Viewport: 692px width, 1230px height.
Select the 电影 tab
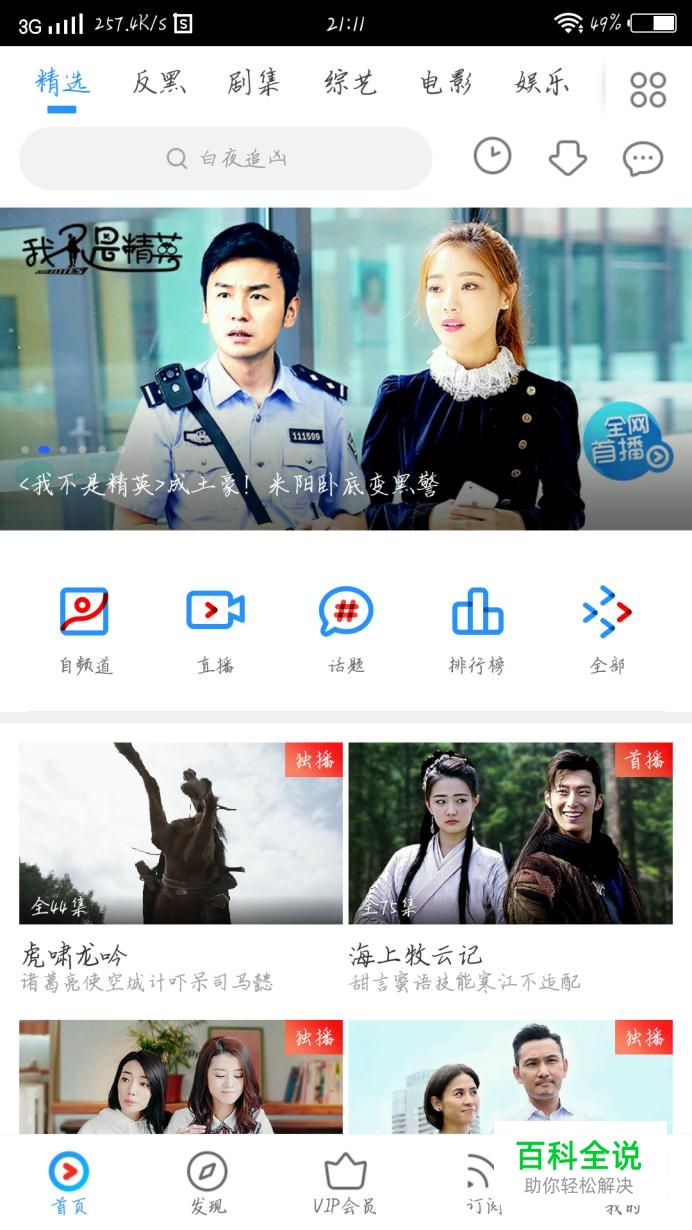coord(446,83)
